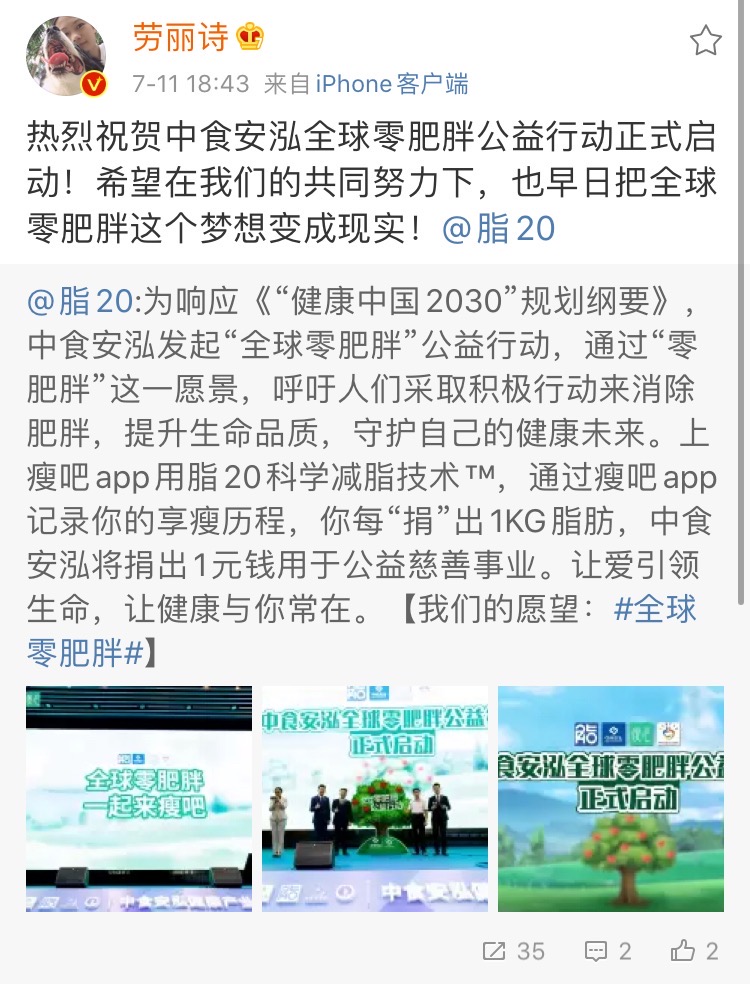750x987 pixels.
Task: Favorite this post with the star icon
Action: [x=705, y=41]
